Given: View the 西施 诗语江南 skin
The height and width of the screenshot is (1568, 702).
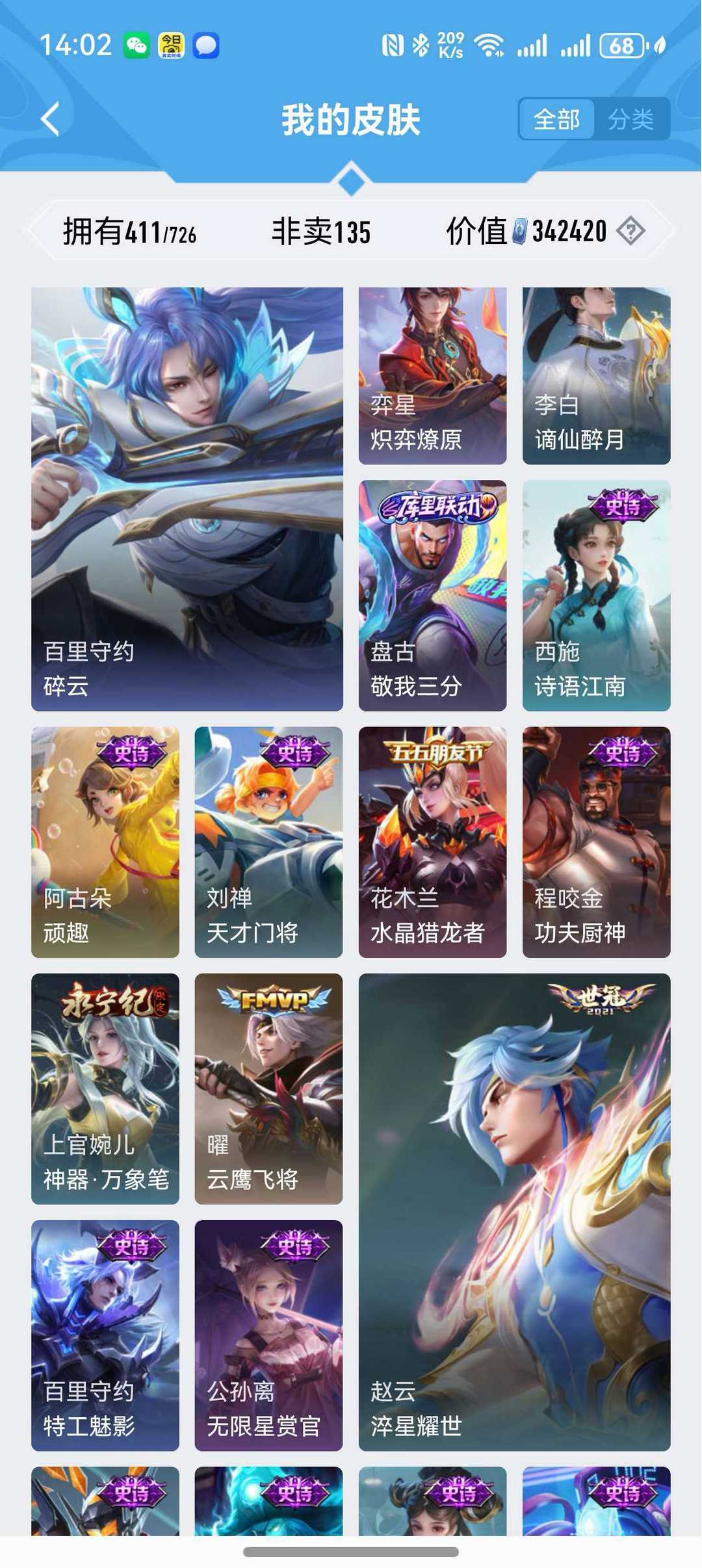Looking at the screenshot, I should pyautogui.click(x=596, y=595).
